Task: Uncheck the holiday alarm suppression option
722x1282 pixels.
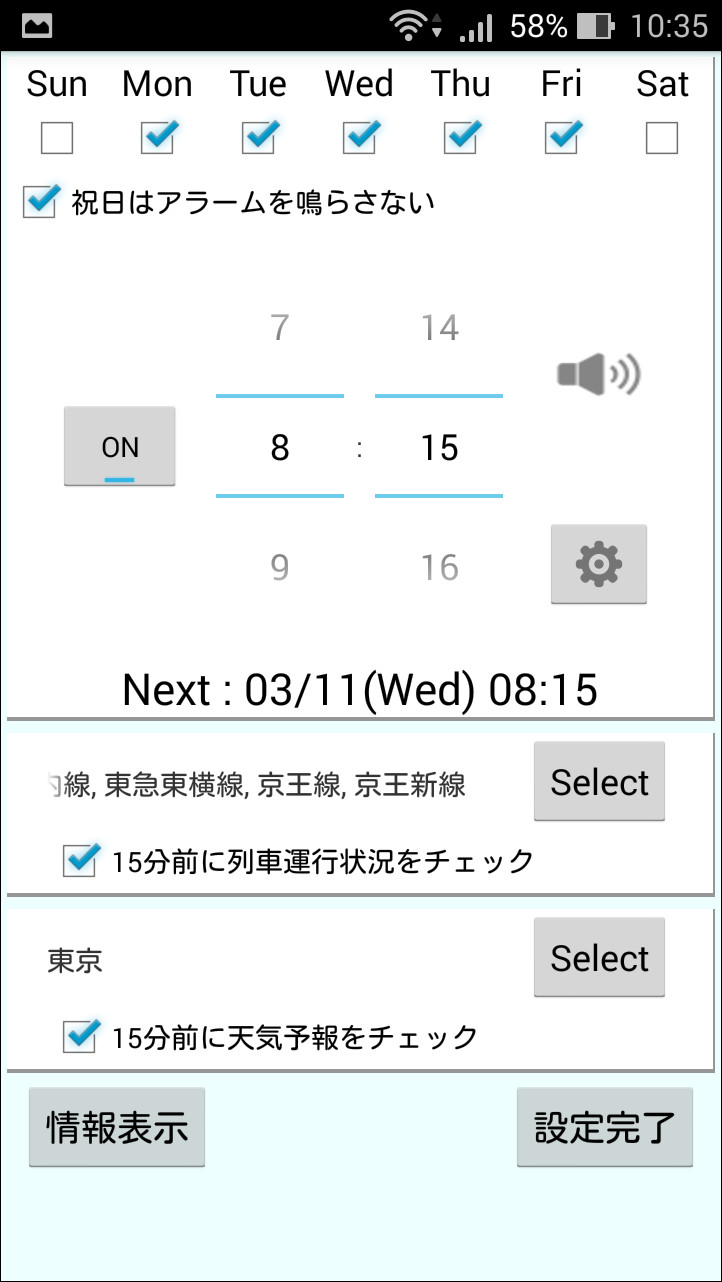Action: click(38, 200)
